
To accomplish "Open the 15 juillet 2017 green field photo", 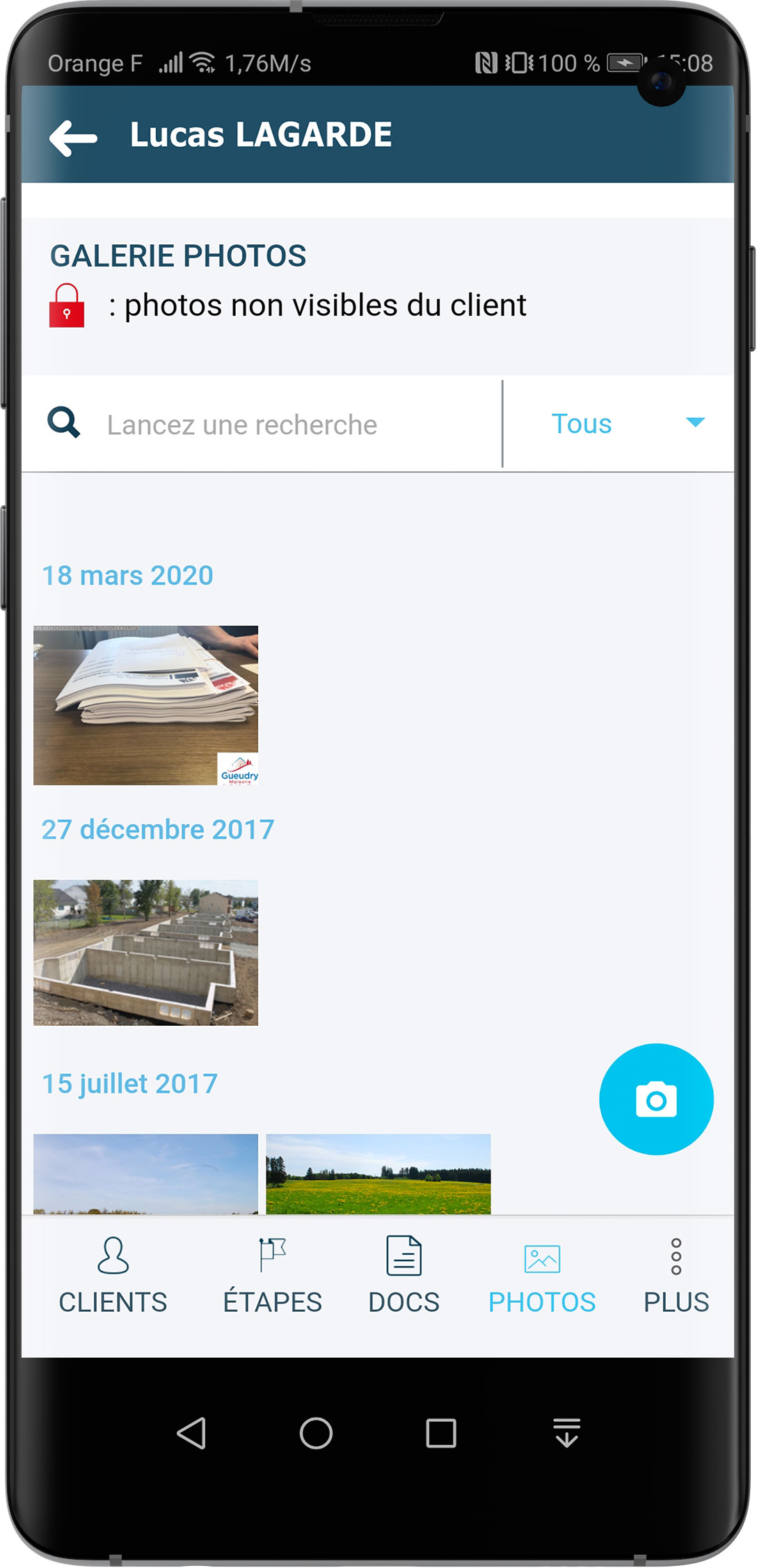I will tap(378, 1174).
